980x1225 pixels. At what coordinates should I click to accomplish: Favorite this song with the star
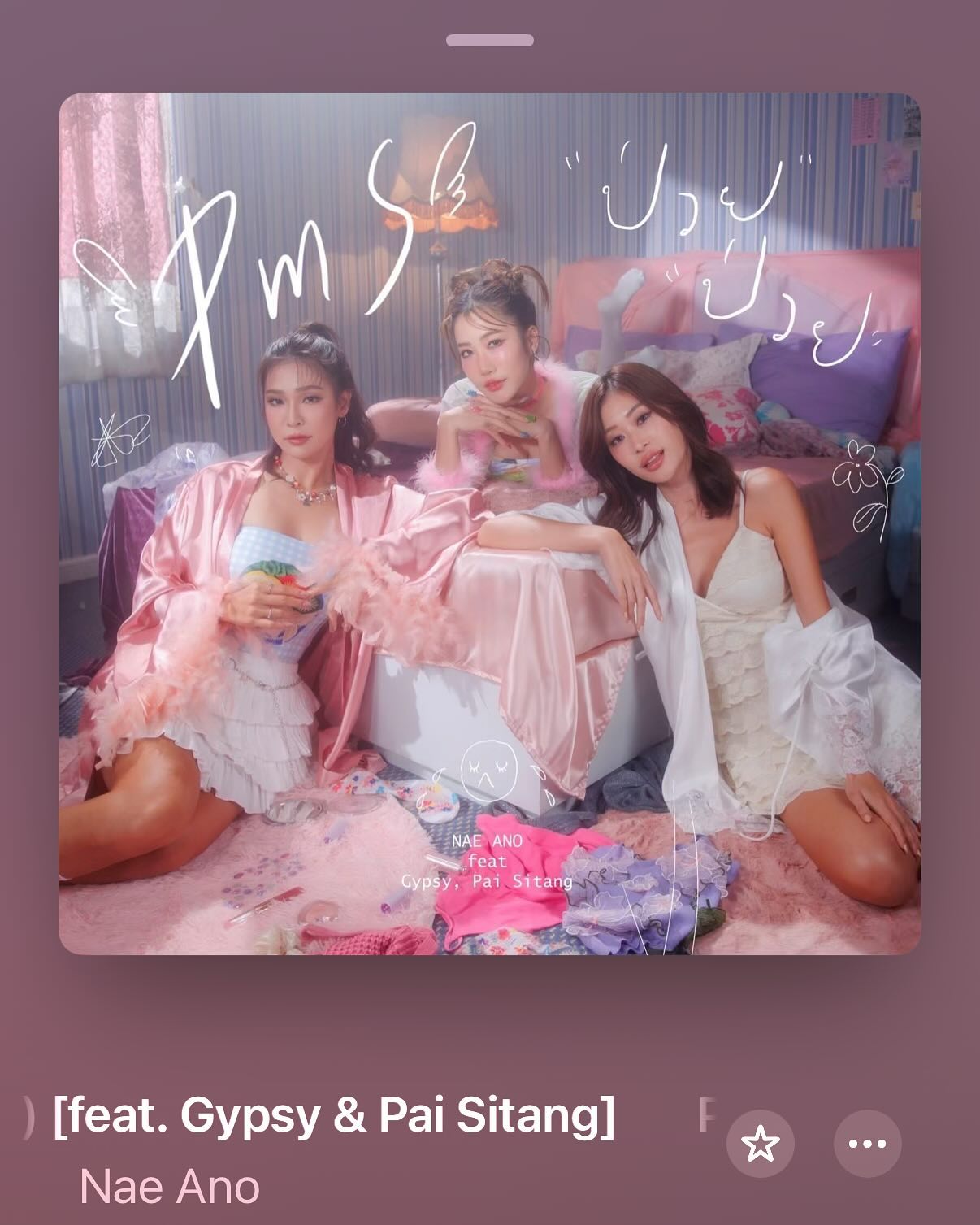click(760, 1144)
